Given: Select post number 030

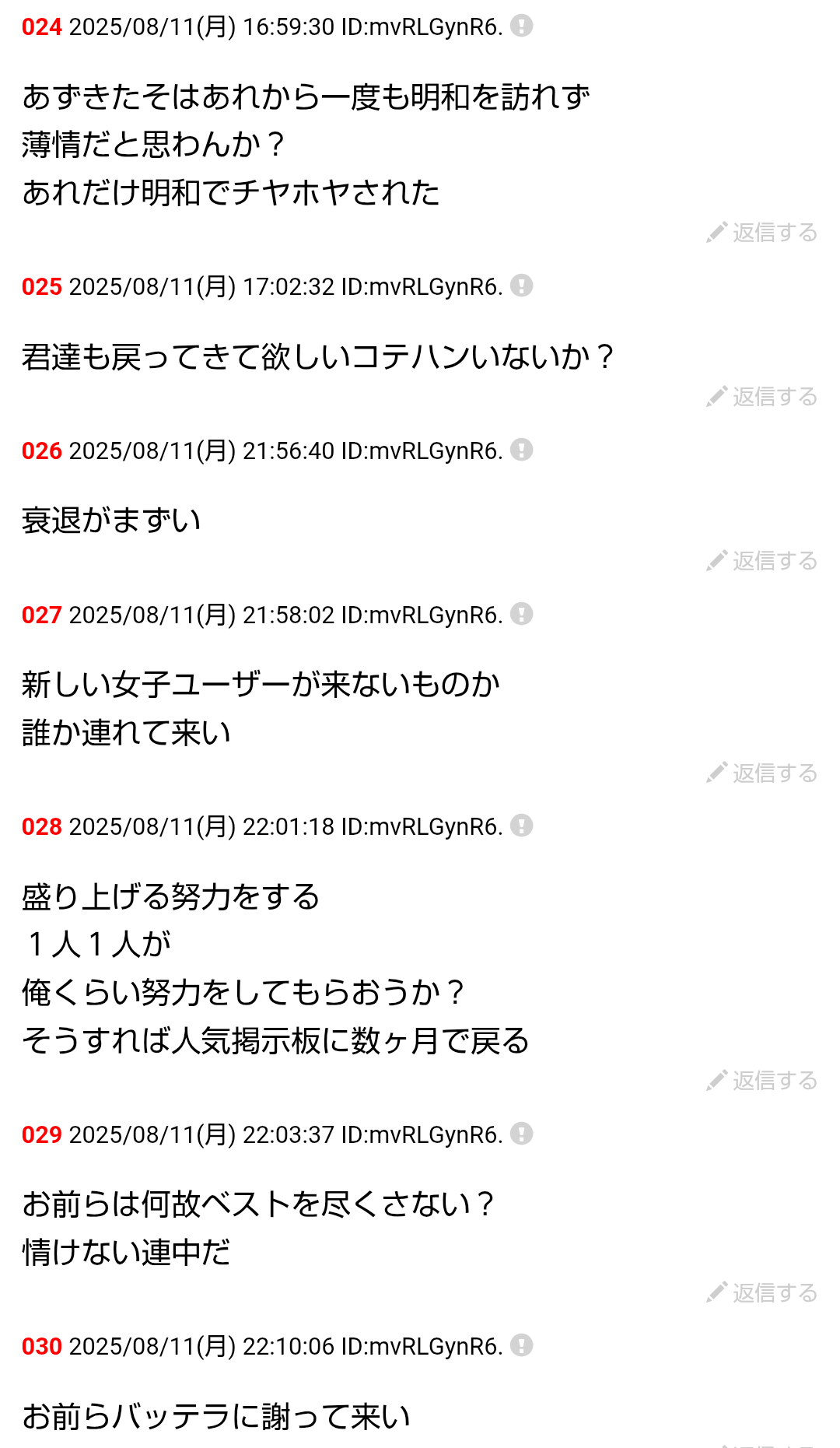Looking at the screenshot, I should 42,1347.
